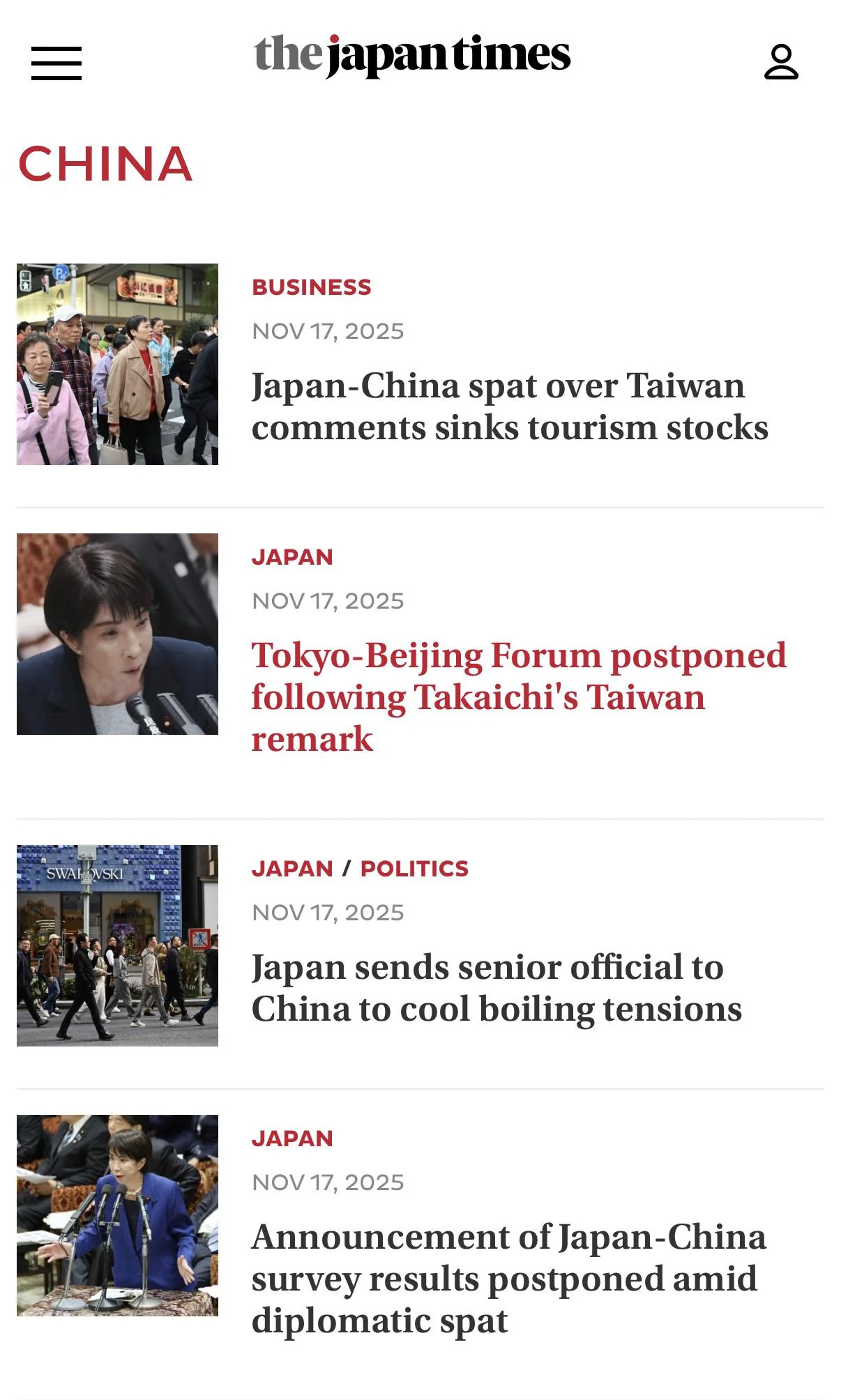Screen dimensions: 841x1400
Task: Open the Politics category link
Action: point(414,869)
